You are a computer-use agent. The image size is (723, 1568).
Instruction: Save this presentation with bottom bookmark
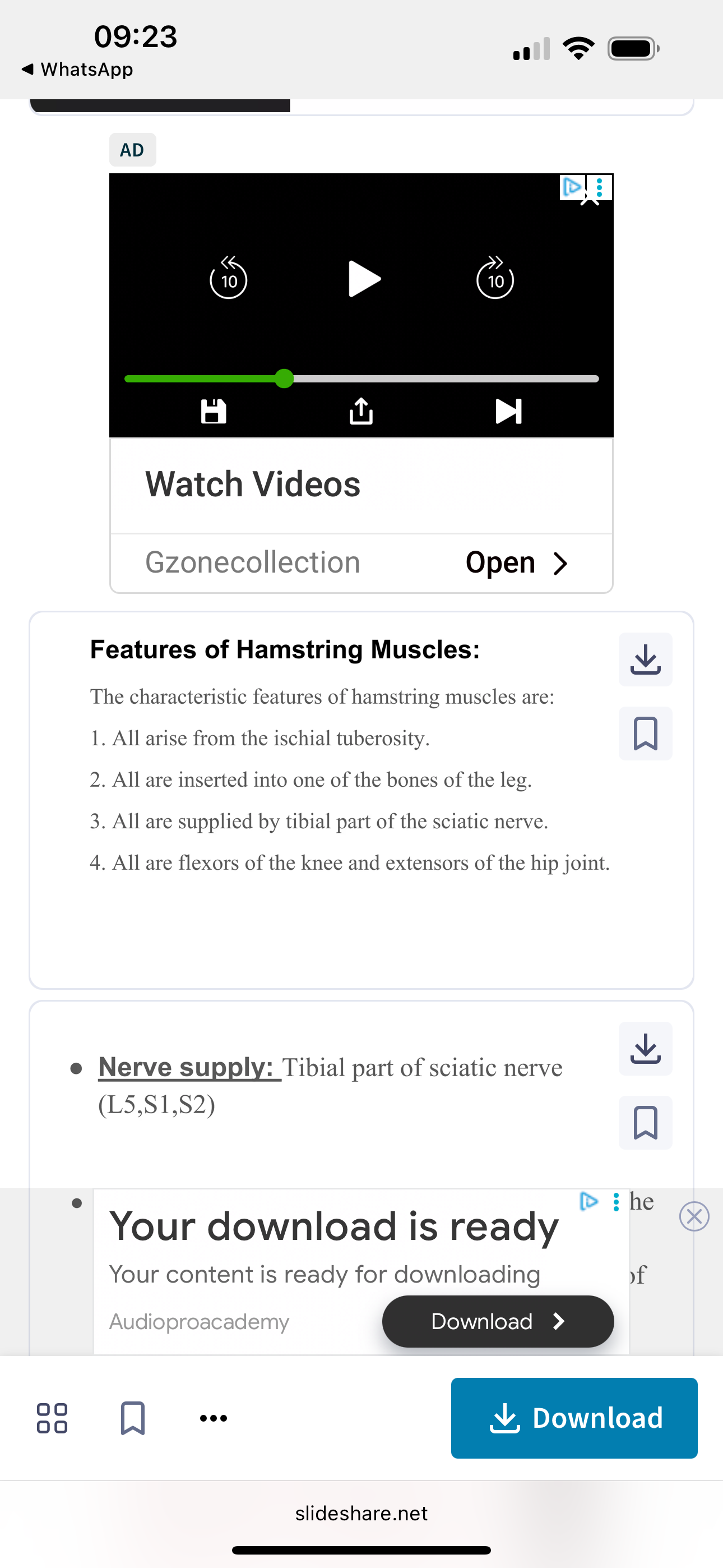pyautogui.click(x=133, y=1418)
